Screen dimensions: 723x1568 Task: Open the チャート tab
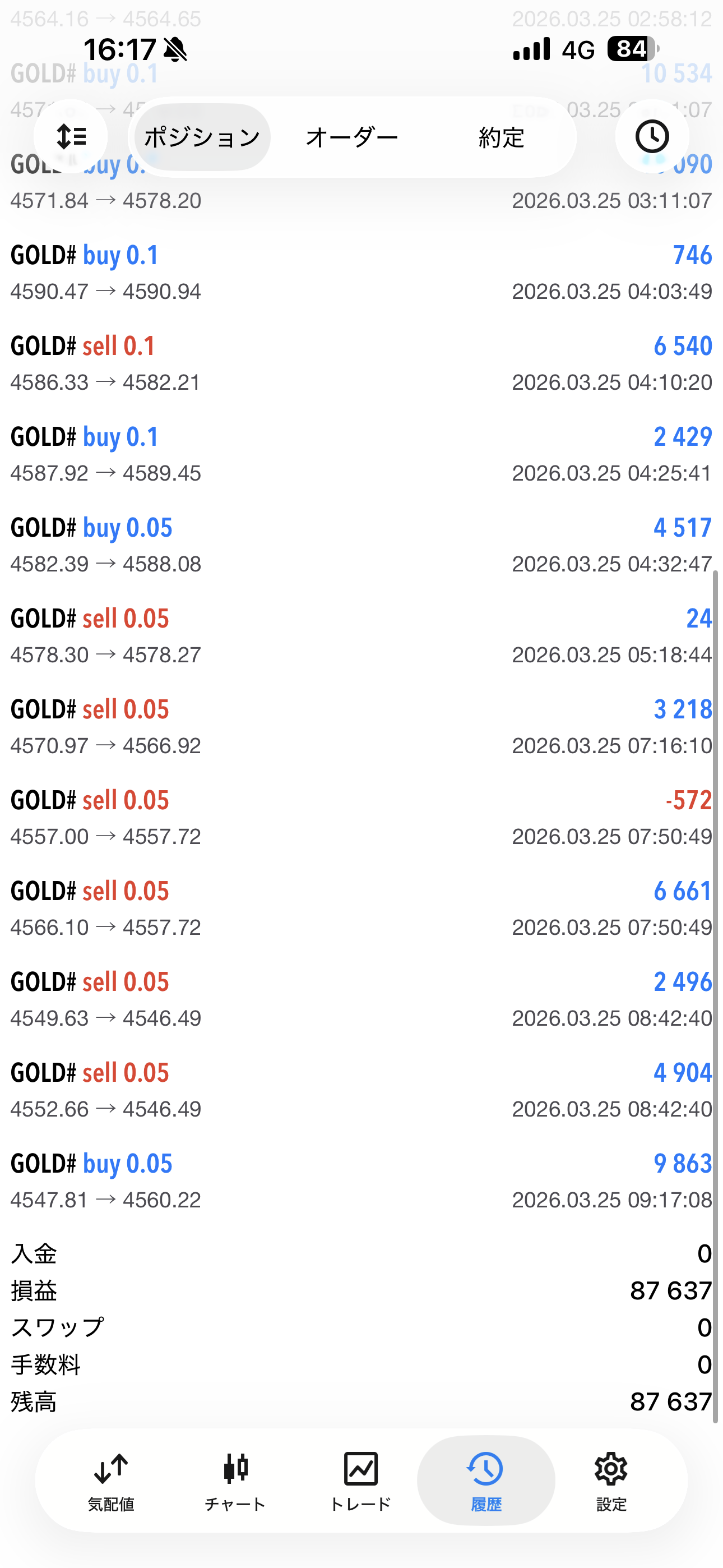tap(235, 1481)
